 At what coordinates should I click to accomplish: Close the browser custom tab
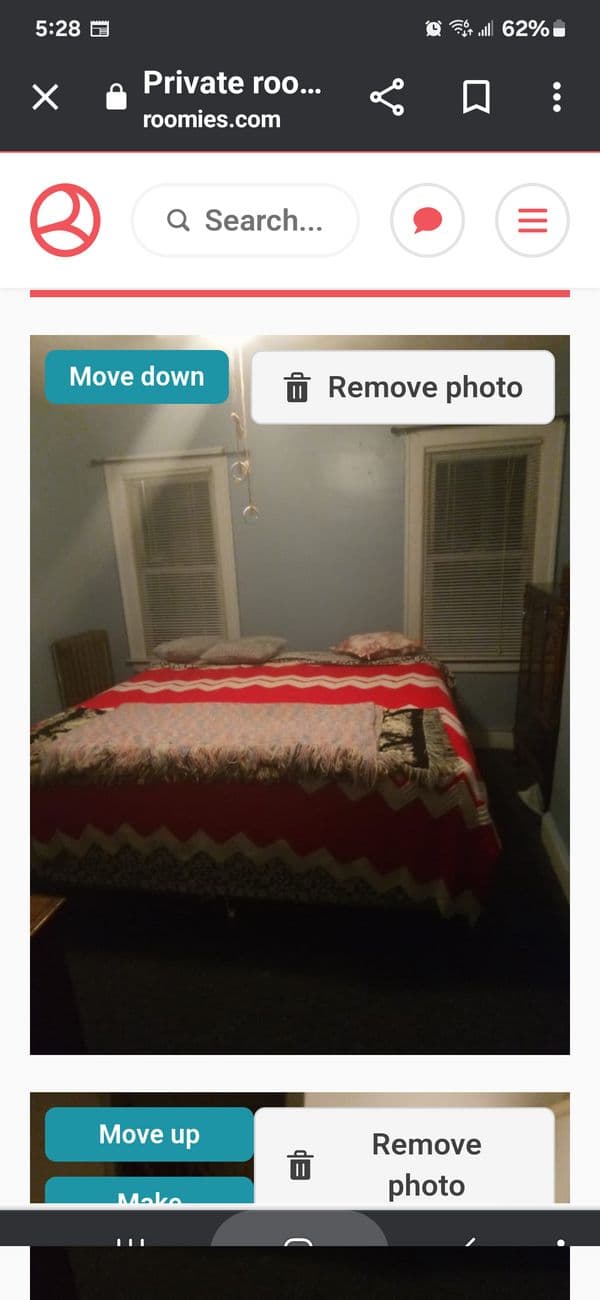coord(45,97)
